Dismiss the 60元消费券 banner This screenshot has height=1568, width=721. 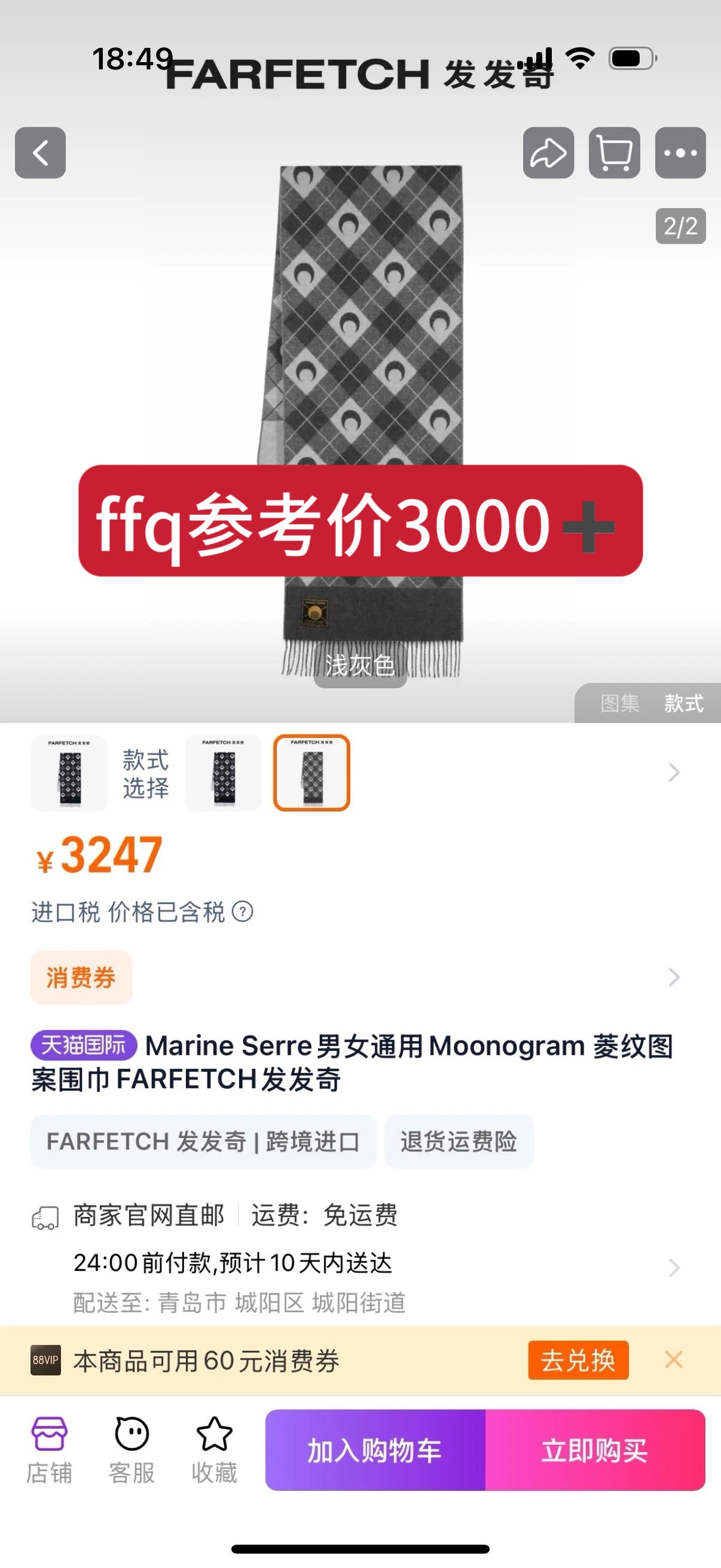coord(674,1359)
